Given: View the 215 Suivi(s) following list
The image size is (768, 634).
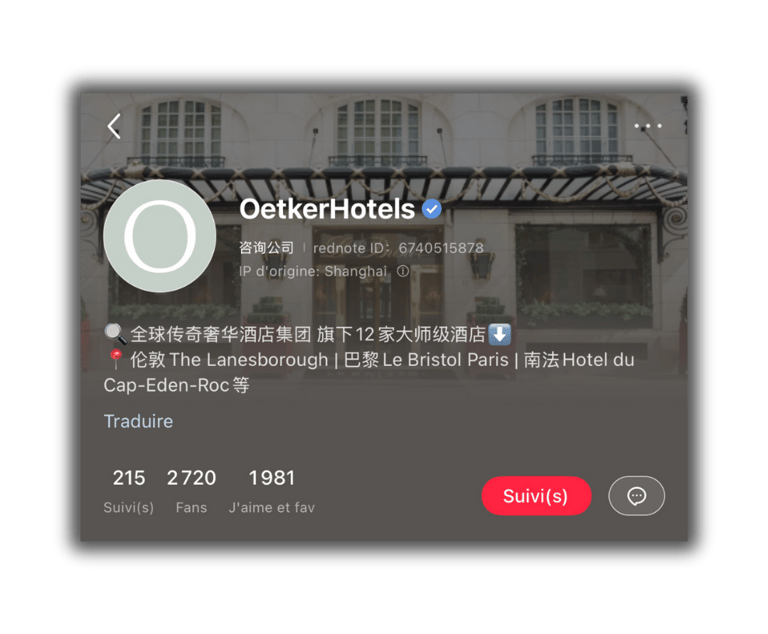Looking at the screenshot, I should pos(129,490).
